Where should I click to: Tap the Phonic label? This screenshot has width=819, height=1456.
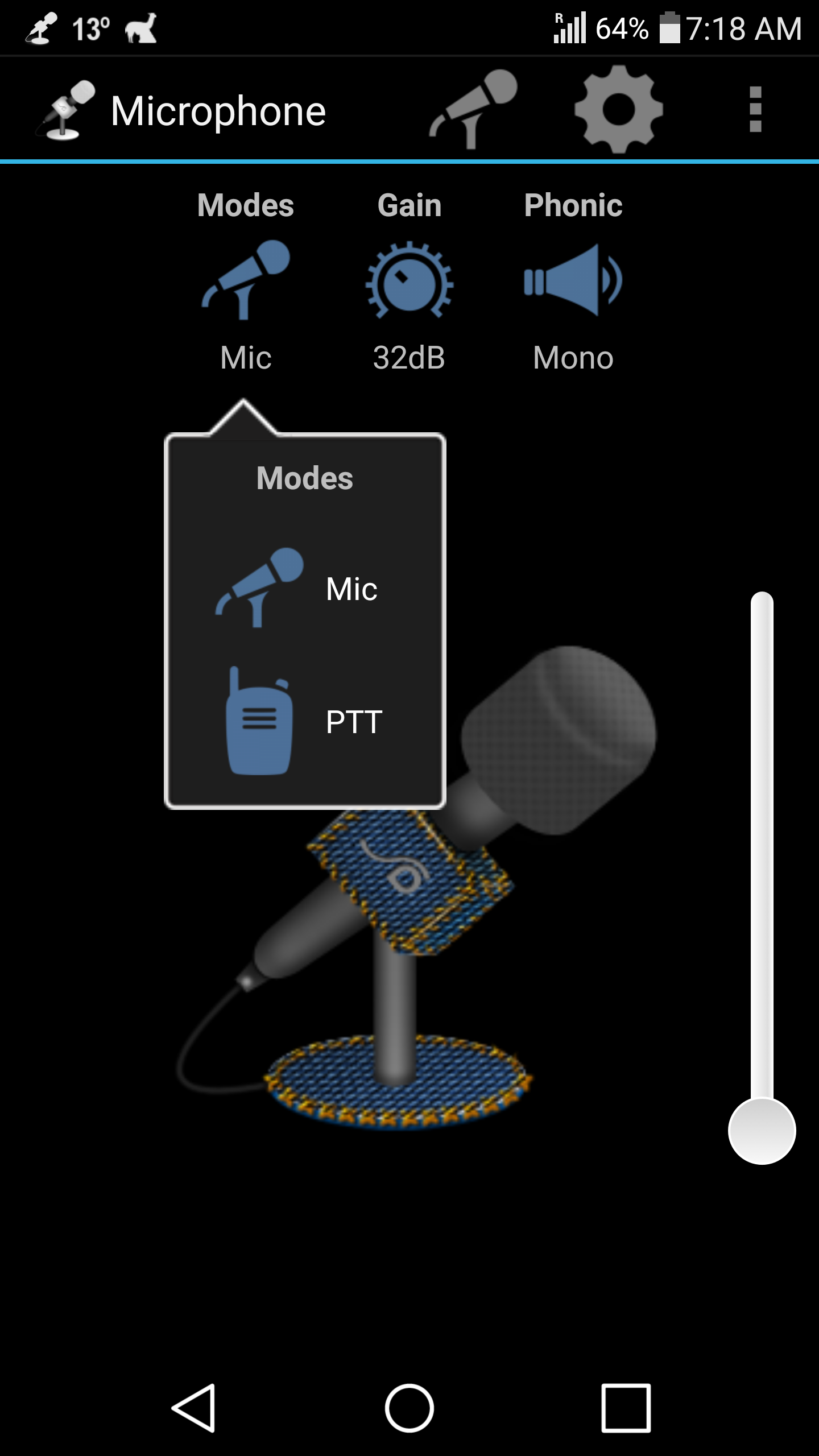click(x=573, y=205)
